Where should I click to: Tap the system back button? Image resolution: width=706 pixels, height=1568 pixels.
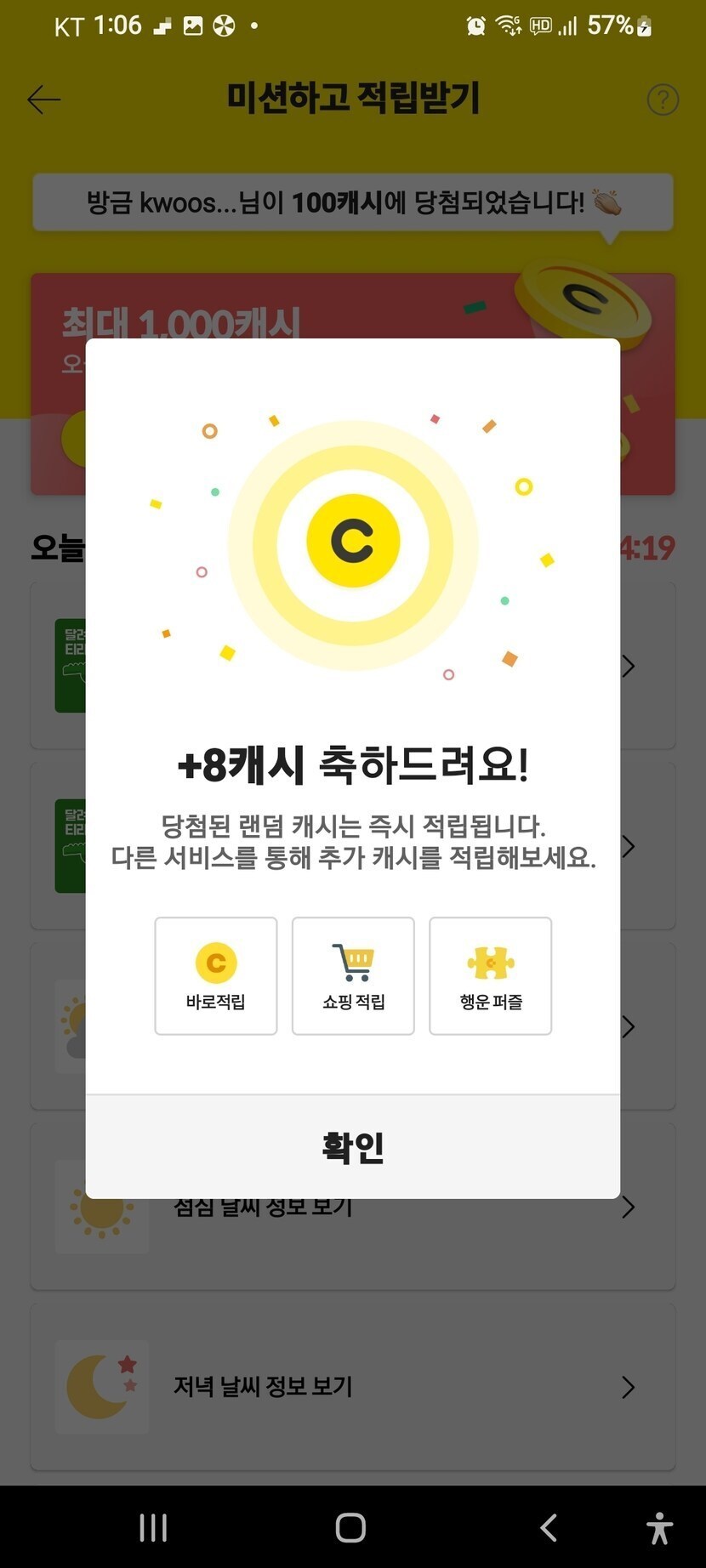[549, 1527]
